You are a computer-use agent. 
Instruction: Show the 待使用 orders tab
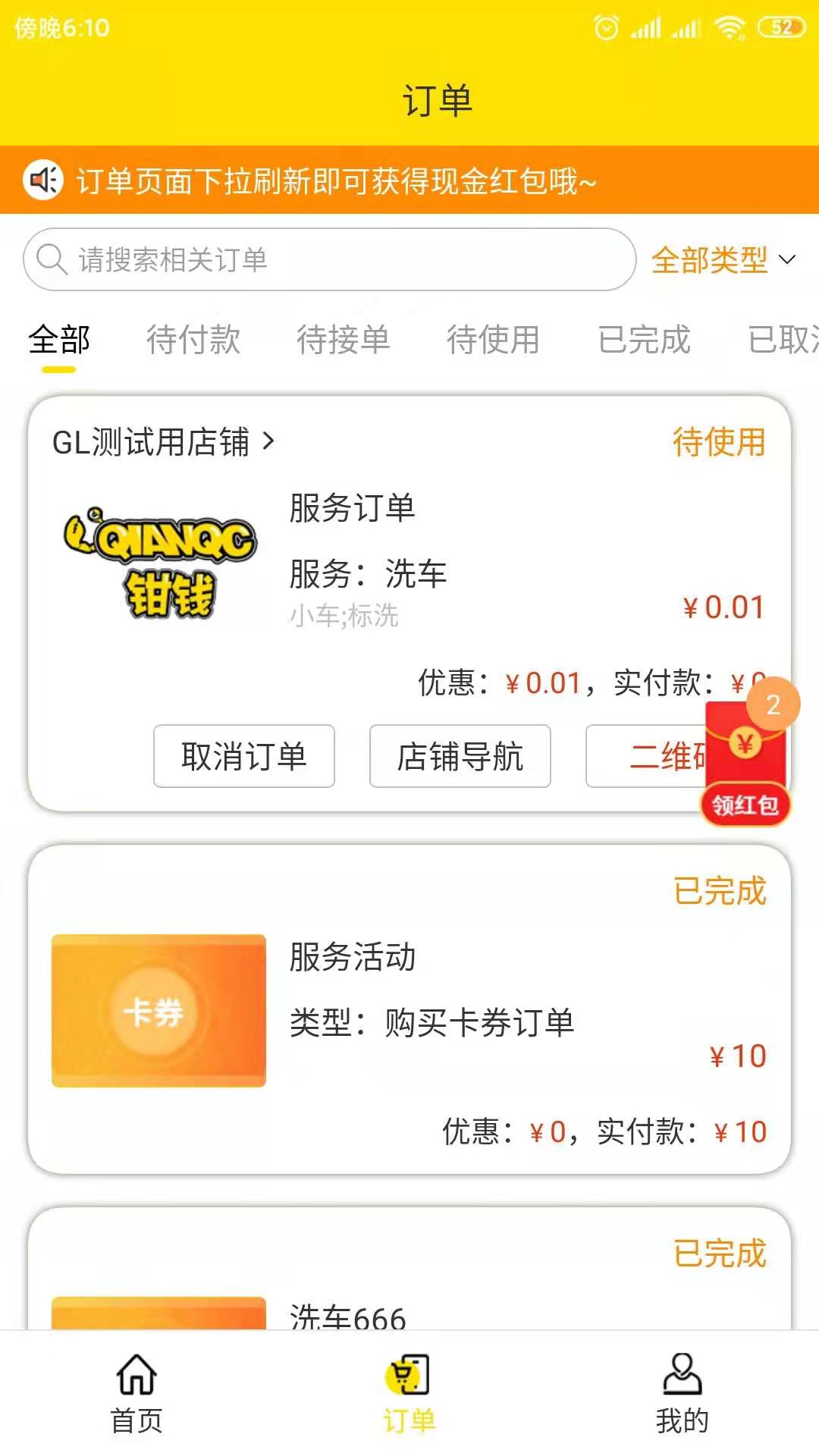(493, 339)
